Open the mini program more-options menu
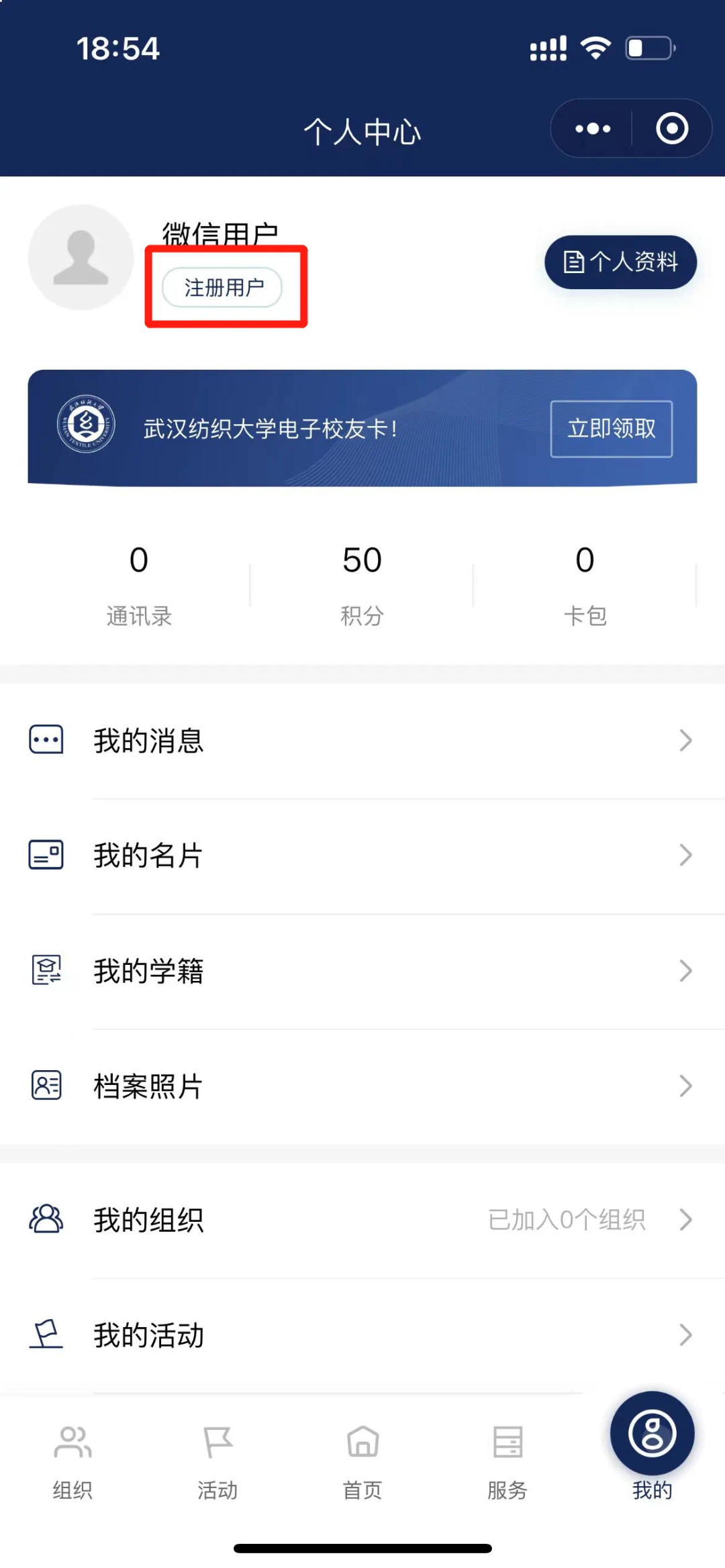 [593, 128]
